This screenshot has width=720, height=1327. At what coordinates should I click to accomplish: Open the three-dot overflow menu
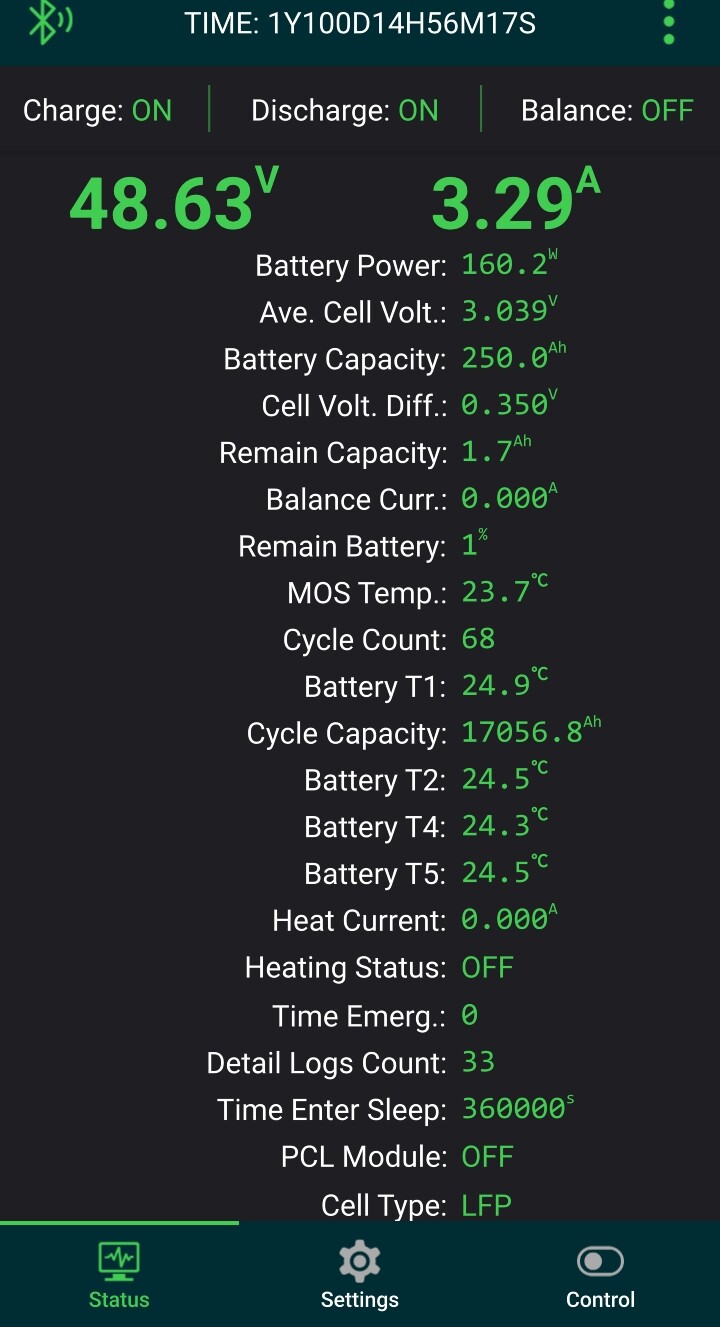point(669,23)
